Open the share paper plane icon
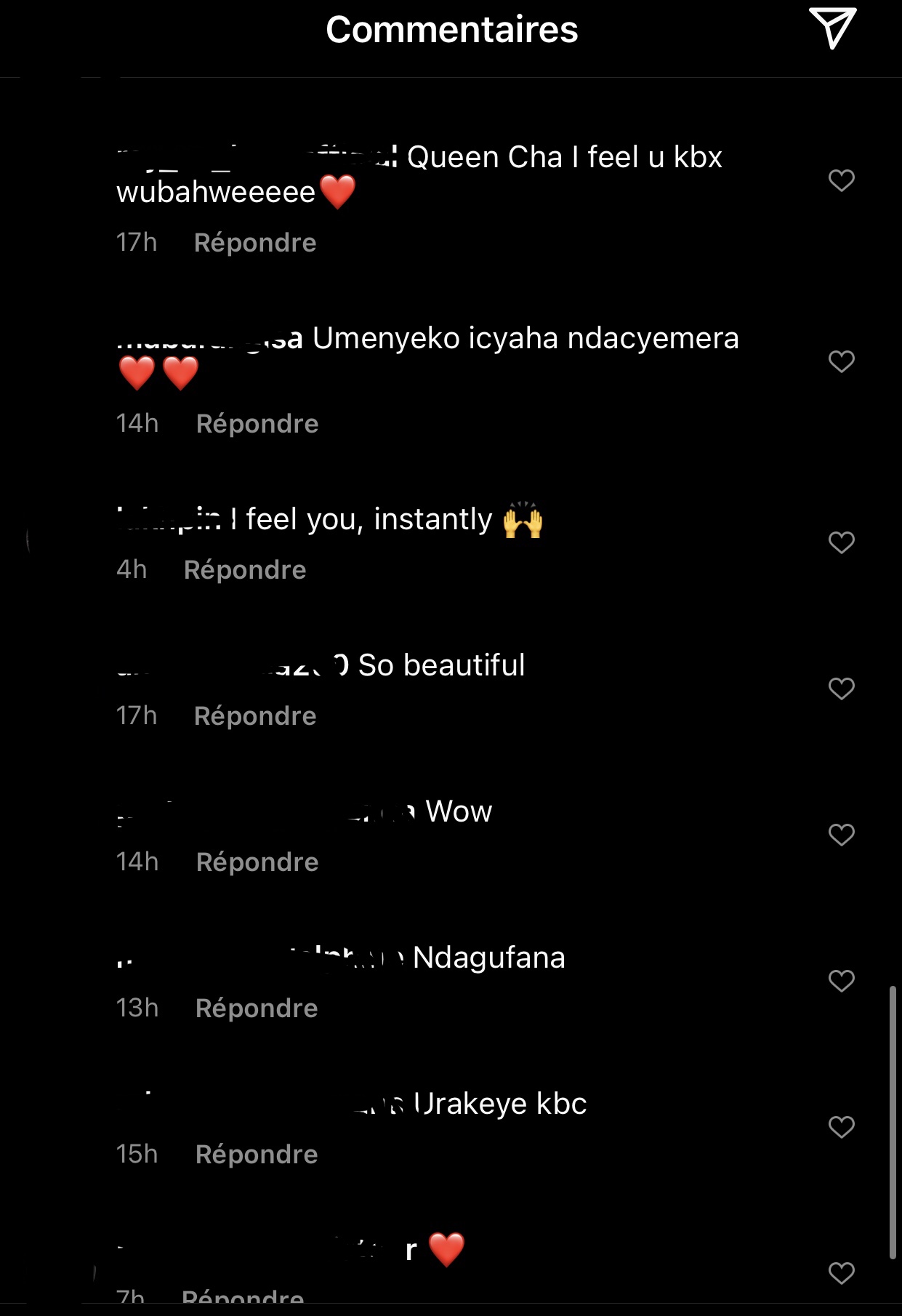Screen dimensions: 902x1316 click(x=833, y=28)
